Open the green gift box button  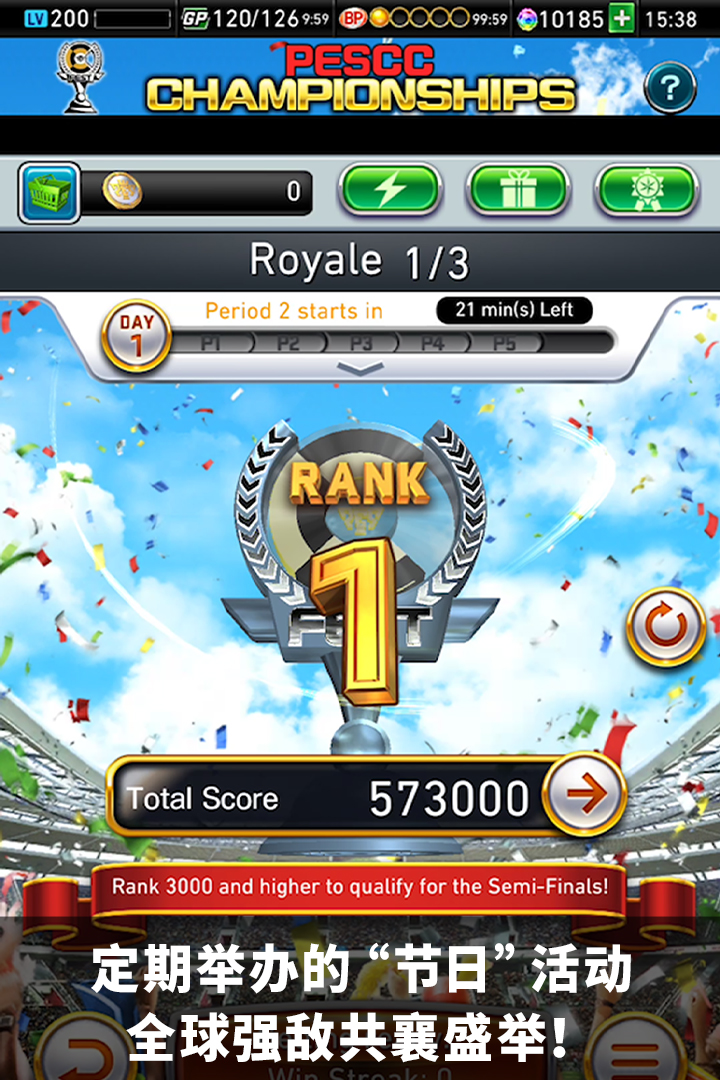pyautogui.click(x=518, y=189)
